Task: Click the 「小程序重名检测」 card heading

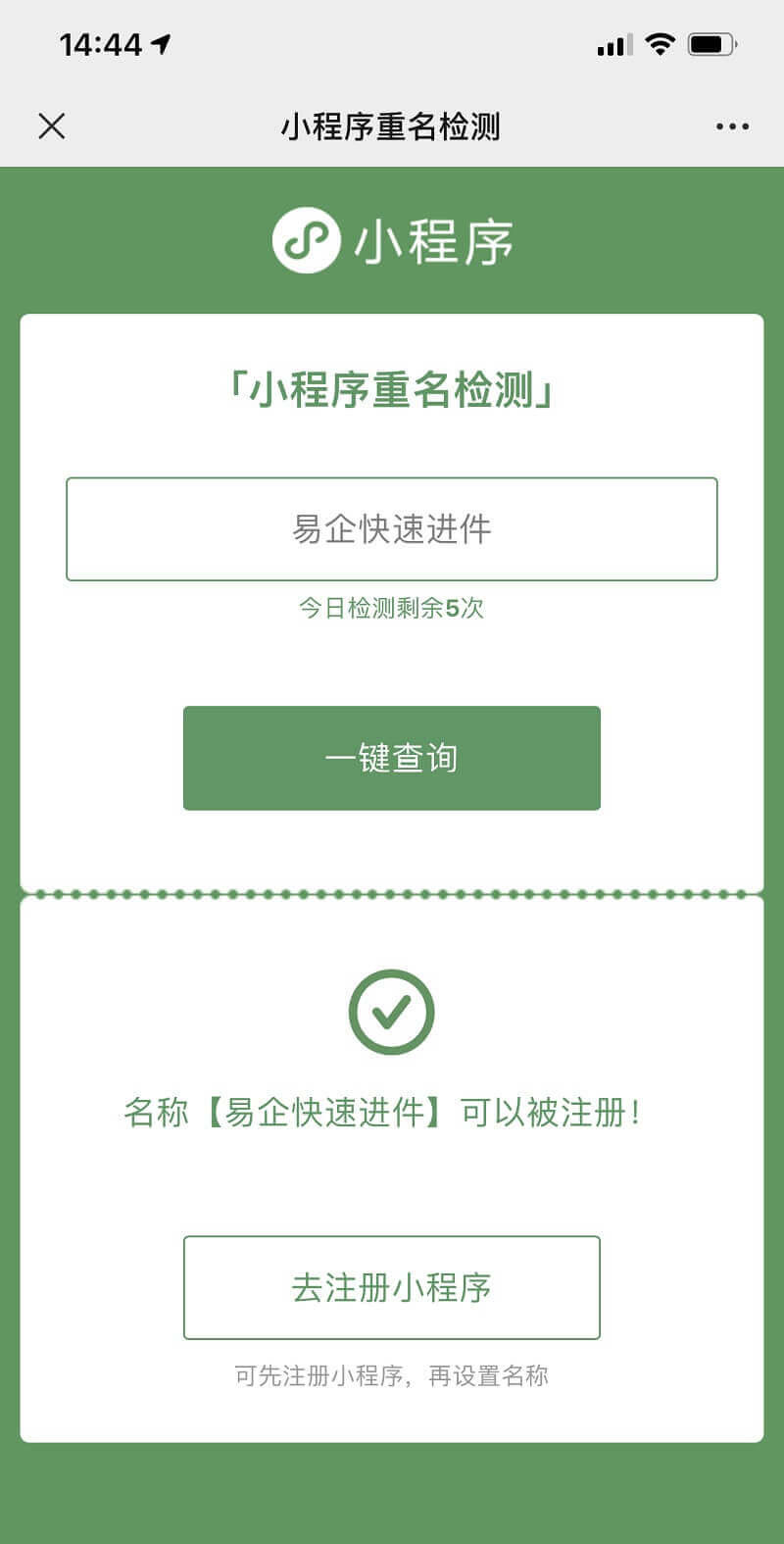Action: click(392, 389)
